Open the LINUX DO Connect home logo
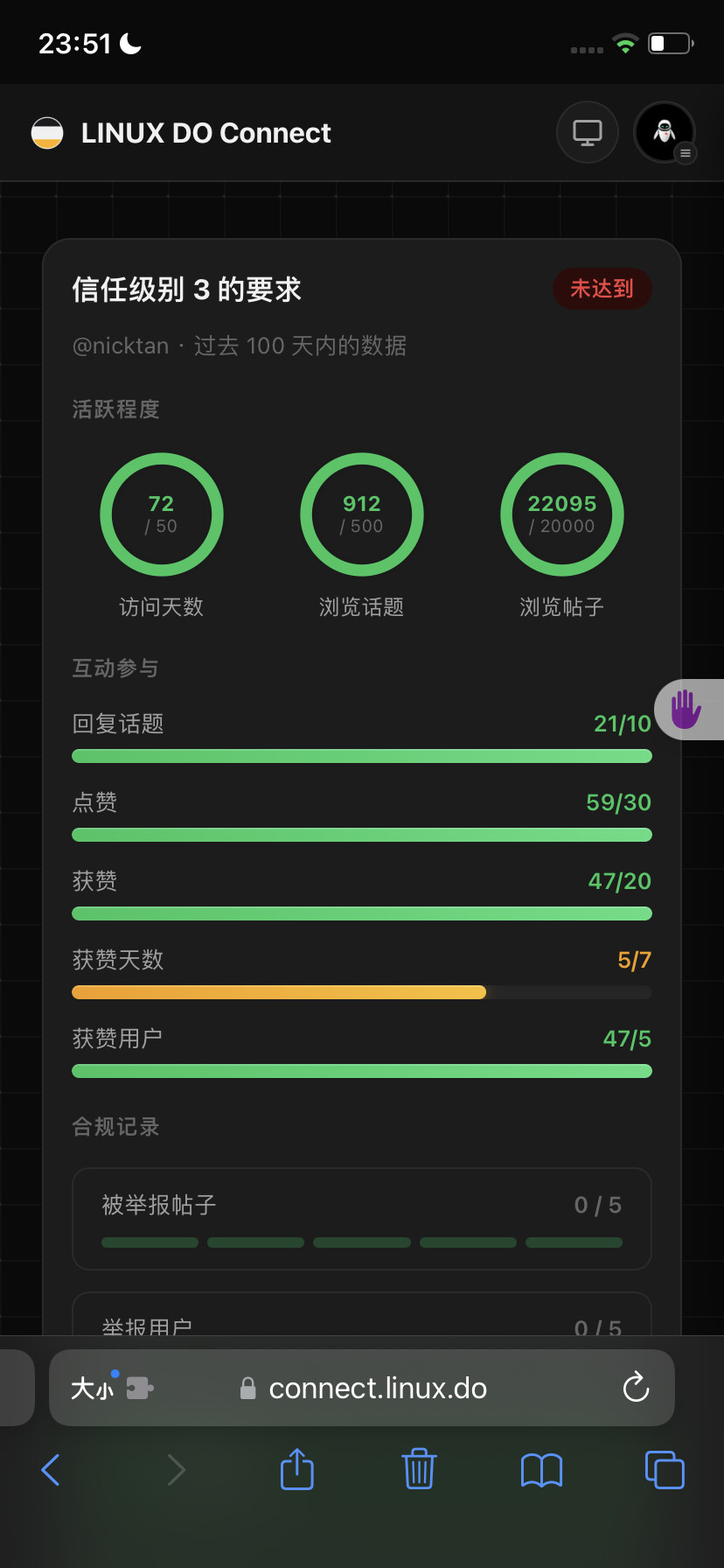 (x=47, y=133)
